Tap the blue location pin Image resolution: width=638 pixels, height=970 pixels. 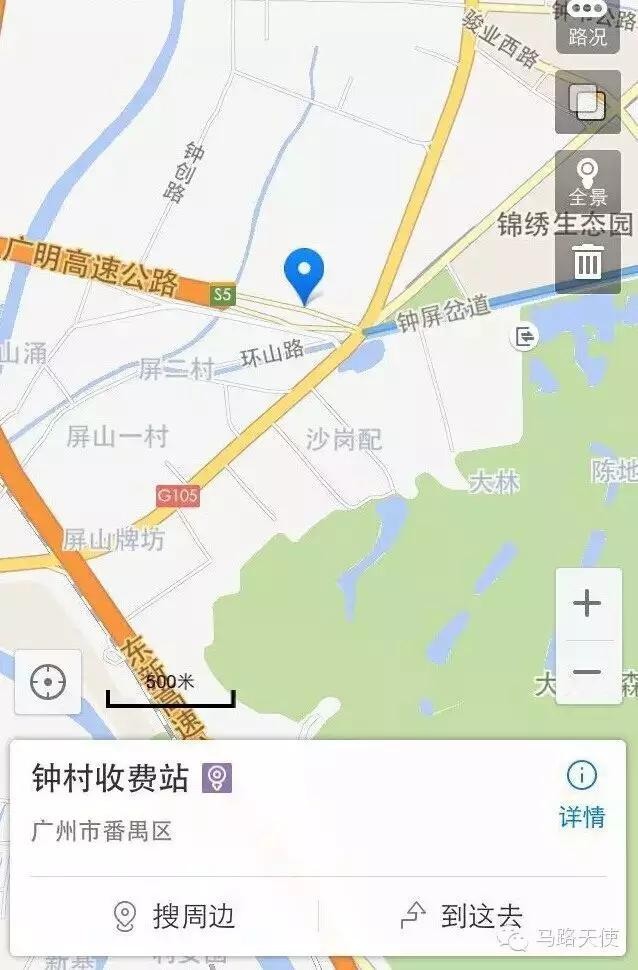tap(304, 272)
